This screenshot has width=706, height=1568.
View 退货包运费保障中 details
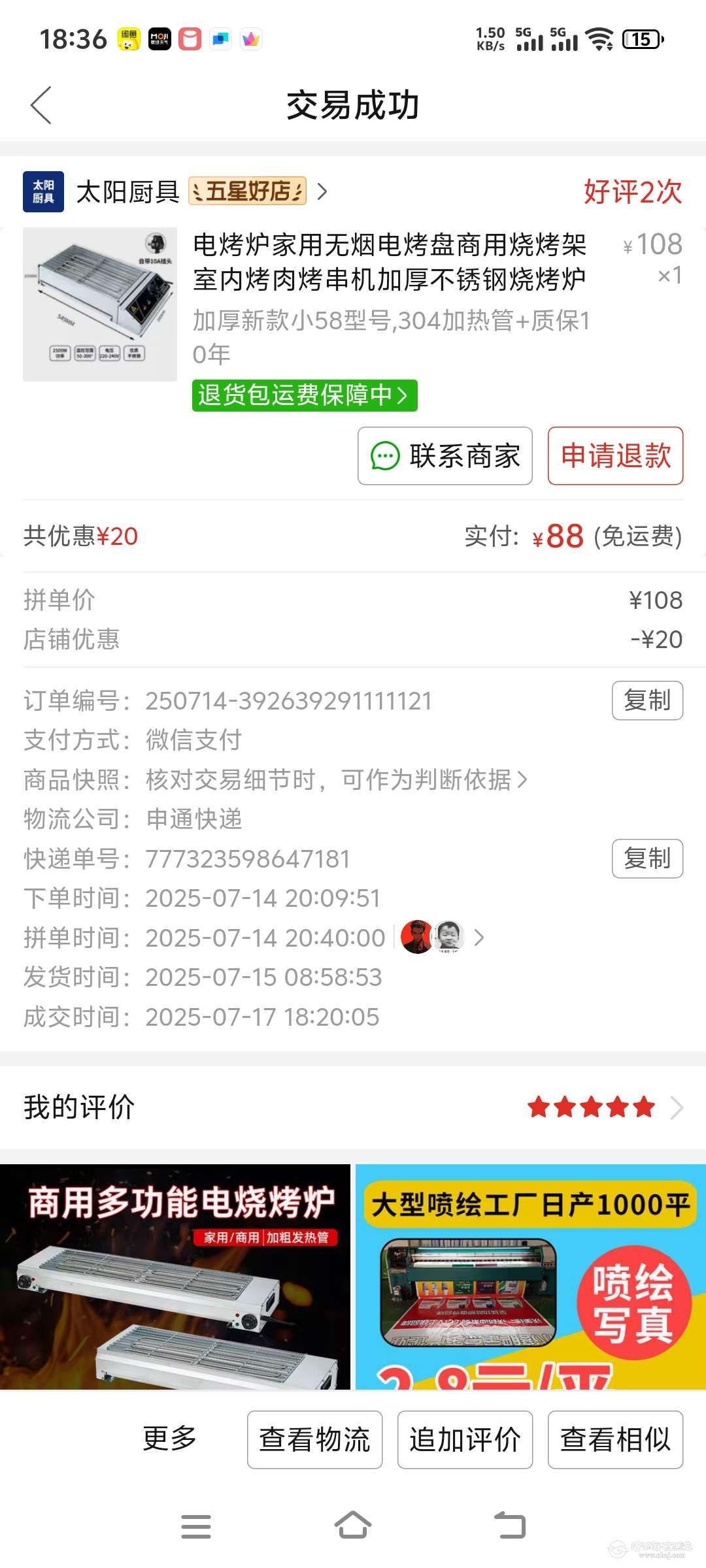point(304,395)
